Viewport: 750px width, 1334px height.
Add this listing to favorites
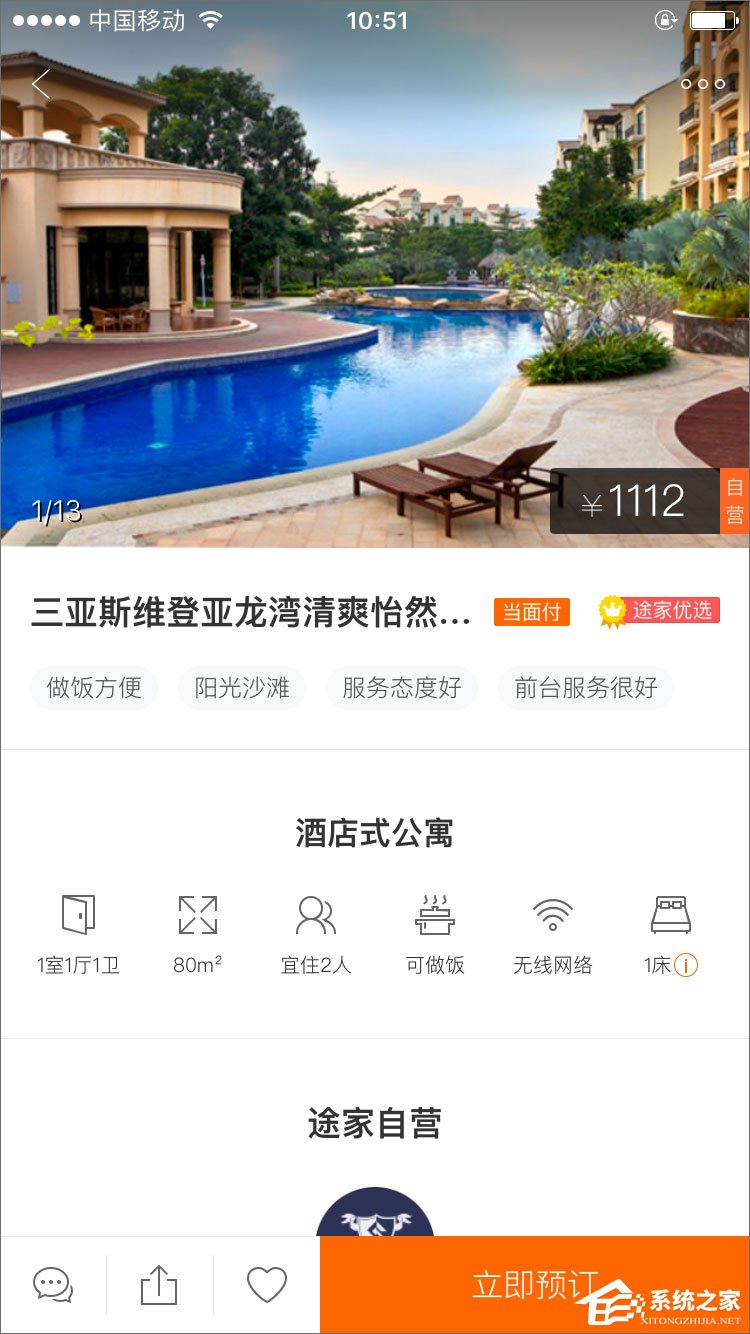266,1284
